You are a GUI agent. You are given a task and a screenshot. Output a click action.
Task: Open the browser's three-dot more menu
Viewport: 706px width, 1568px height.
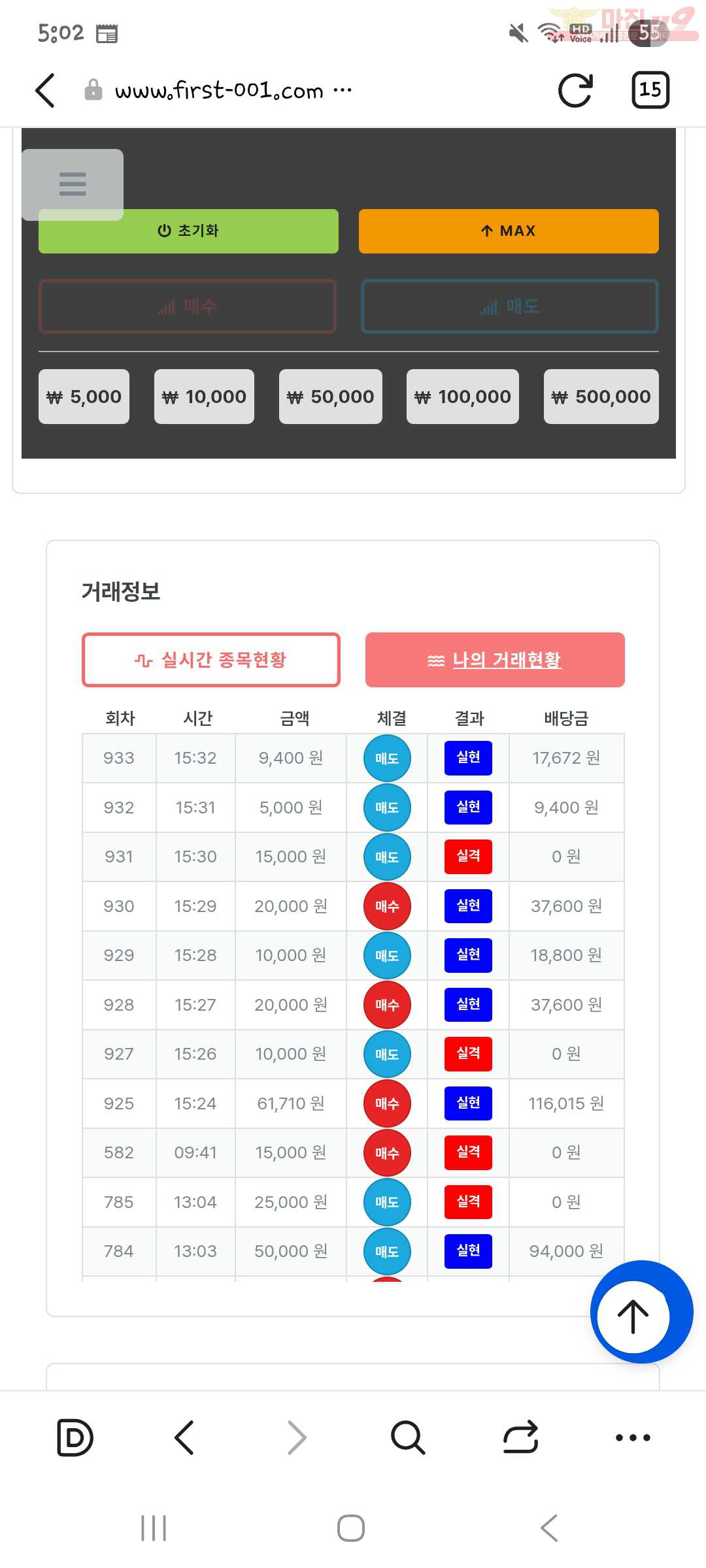[633, 1437]
